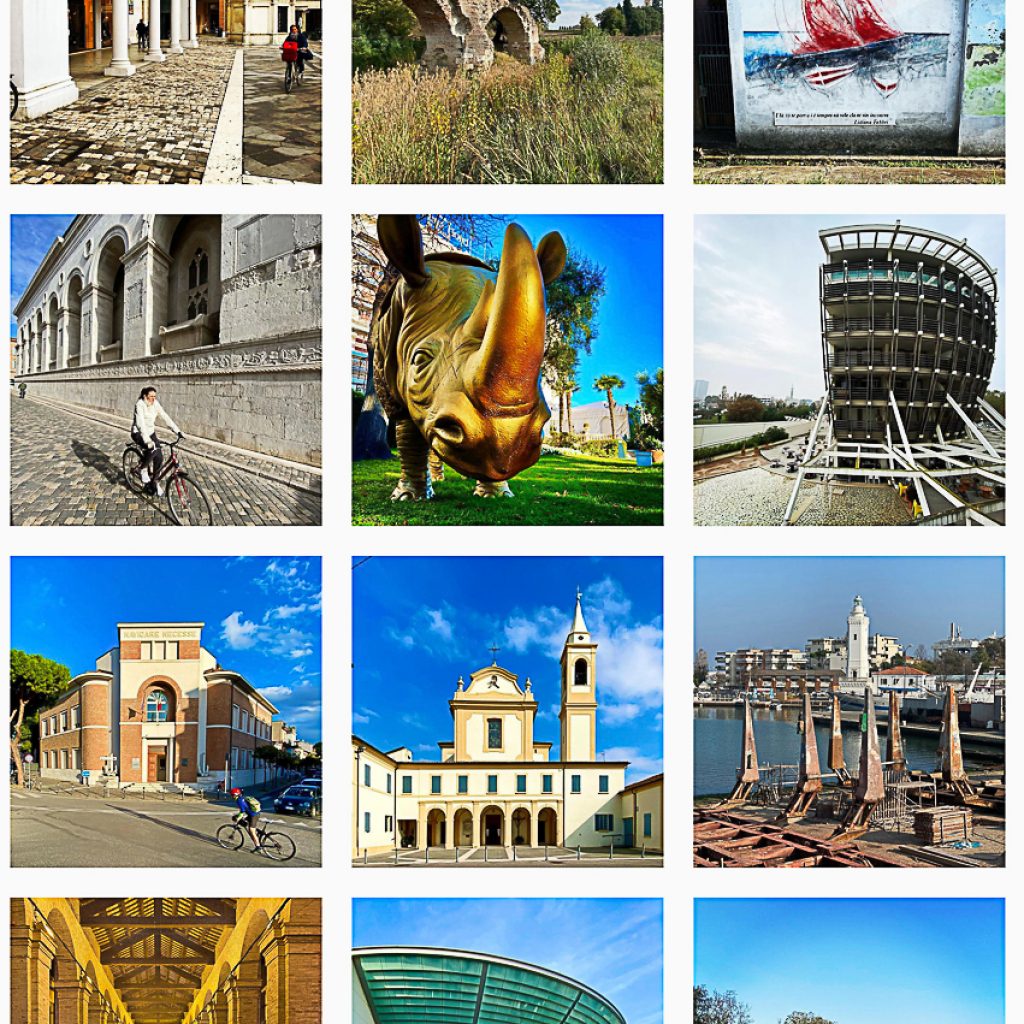View the yellow arcade with wooden ceiling photo
The width and height of the screenshot is (1024, 1024).
coord(166,960)
